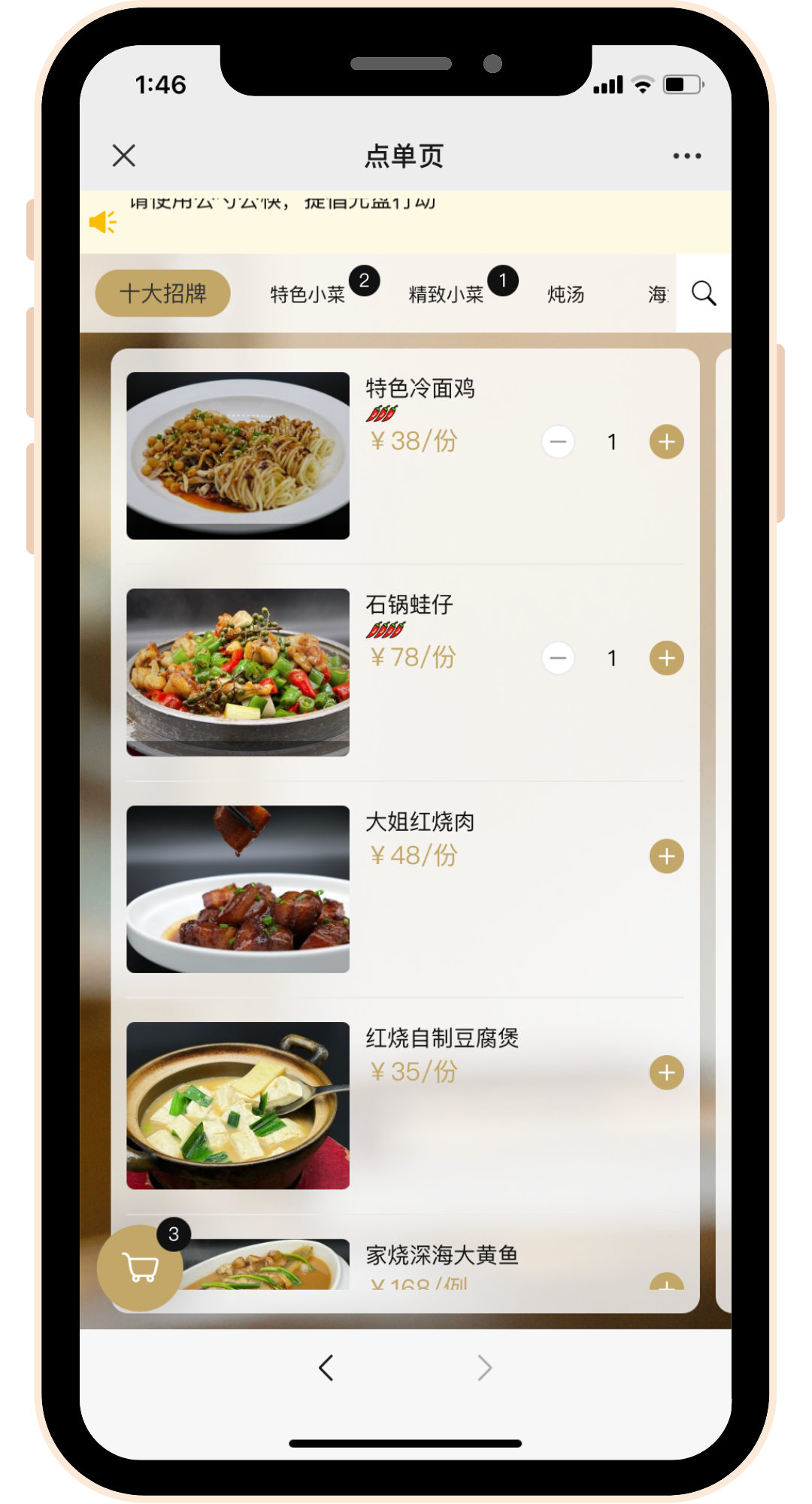The image size is (812, 1504).
Task: Select the 十大招牌 category tab
Action: [162, 293]
